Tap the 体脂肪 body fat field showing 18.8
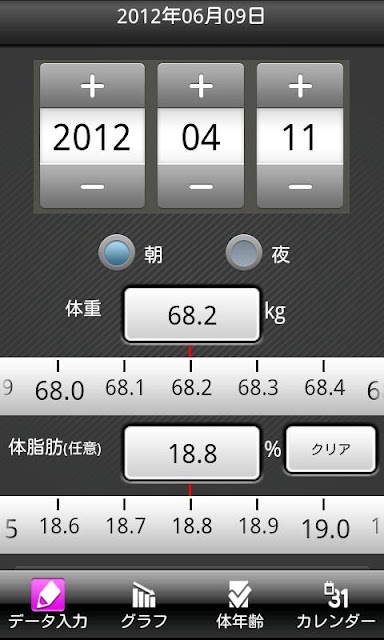 coord(192,453)
